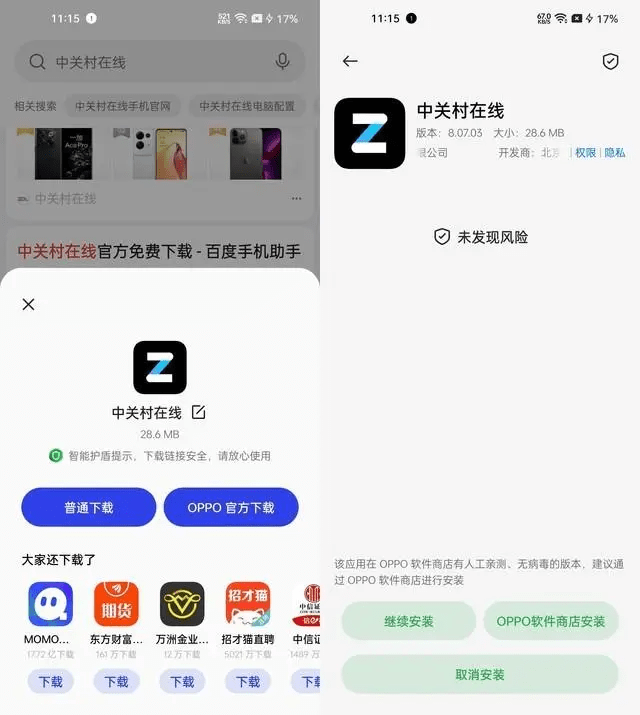Open the 中关村在线 search field
Screen dimensions: 640x715
[x=150, y=62]
